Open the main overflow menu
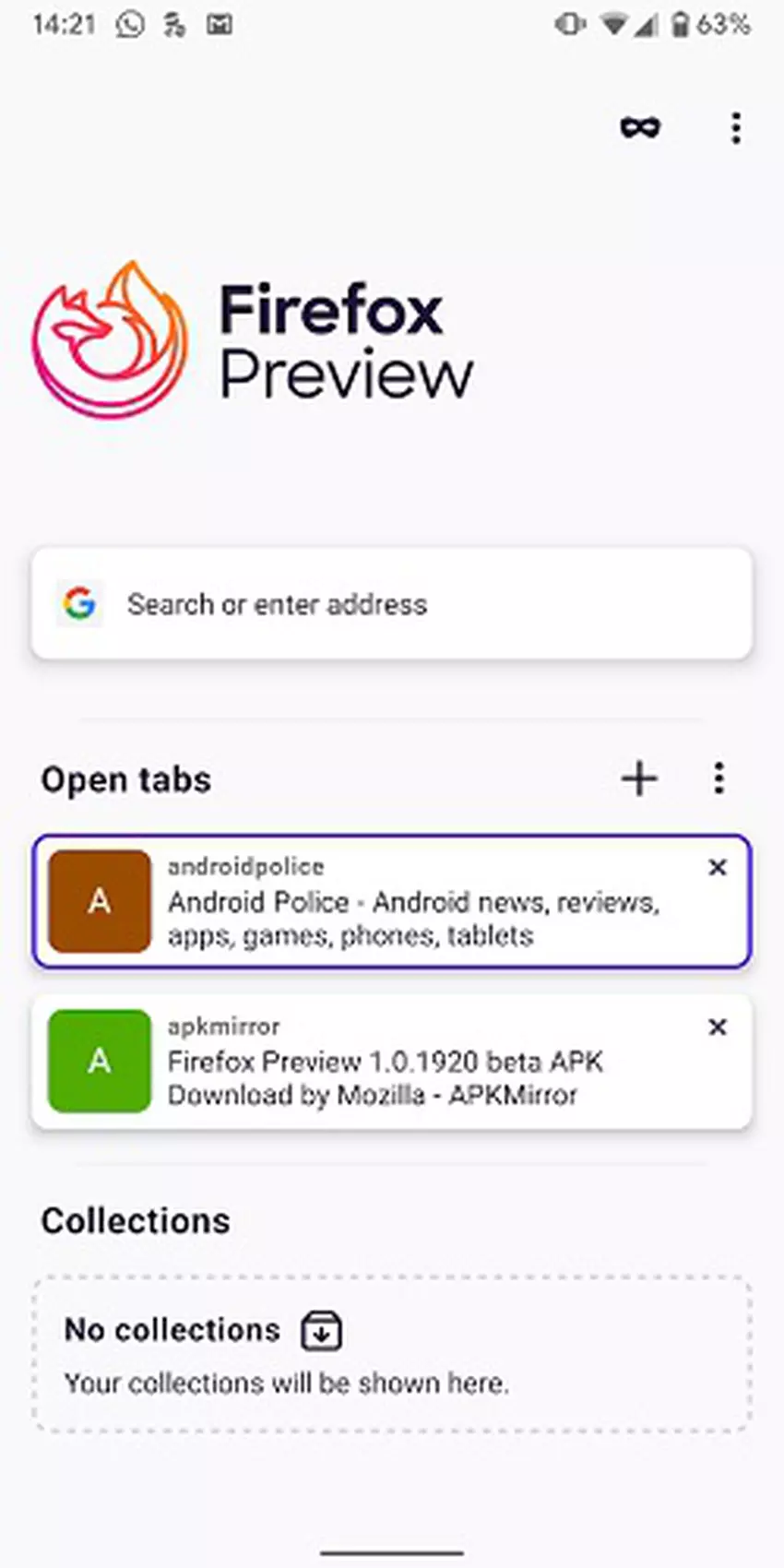The image size is (784, 1568). 735,128
